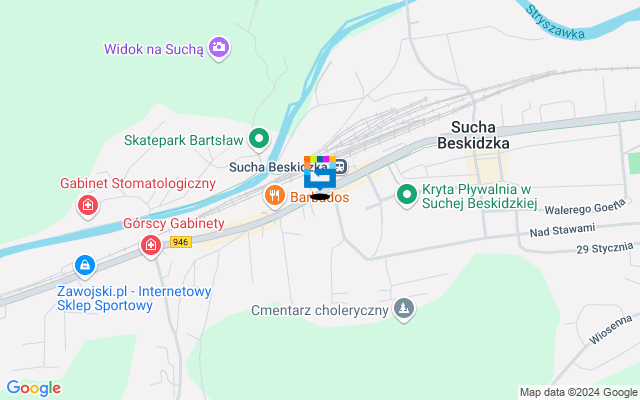Open the Zawojski.pl sports shop marker
The height and width of the screenshot is (400, 640).
click(84, 267)
